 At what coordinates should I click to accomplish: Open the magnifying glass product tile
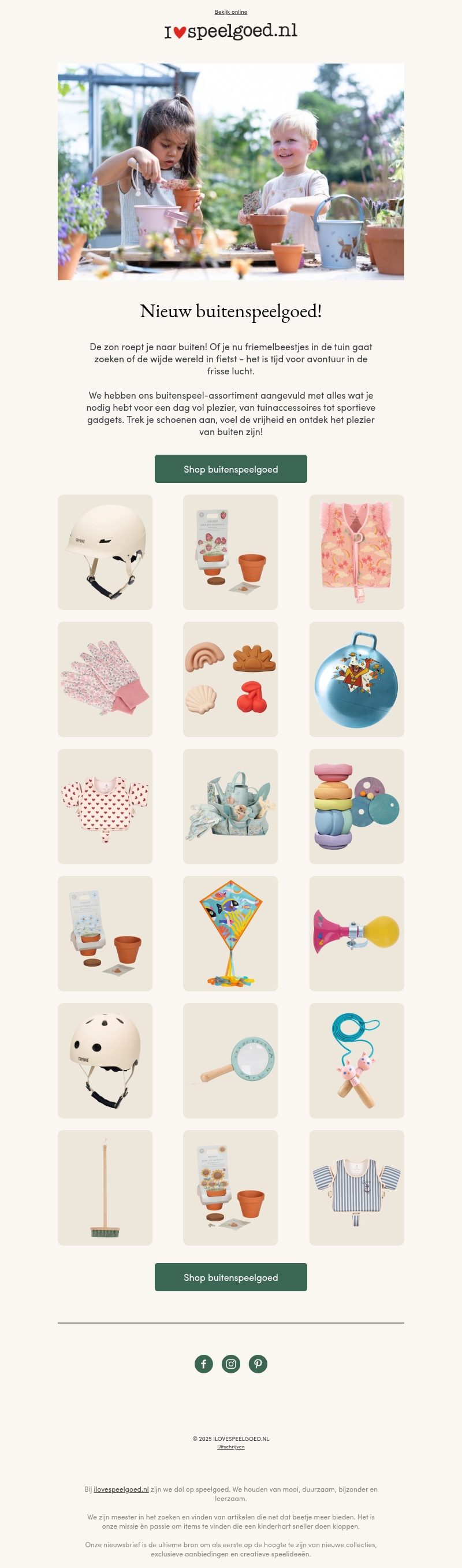pyautogui.click(x=230, y=1061)
